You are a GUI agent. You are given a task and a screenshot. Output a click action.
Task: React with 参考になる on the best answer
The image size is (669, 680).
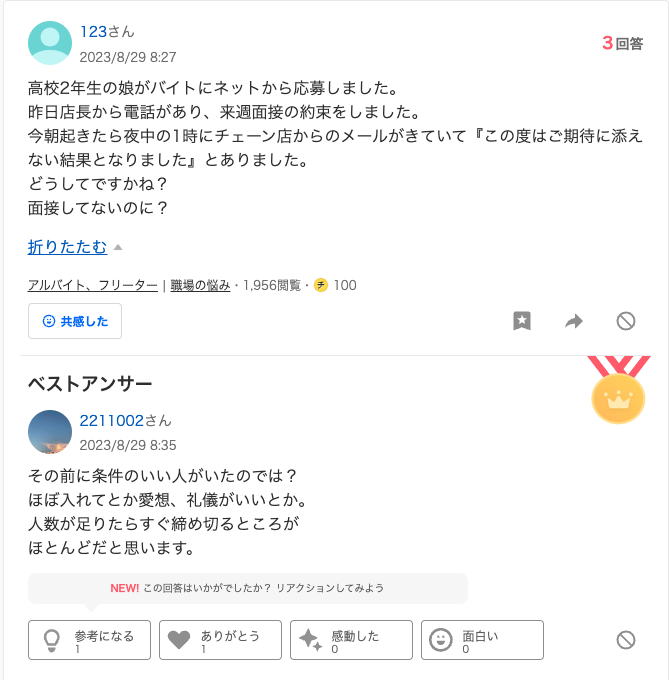pos(89,640)
